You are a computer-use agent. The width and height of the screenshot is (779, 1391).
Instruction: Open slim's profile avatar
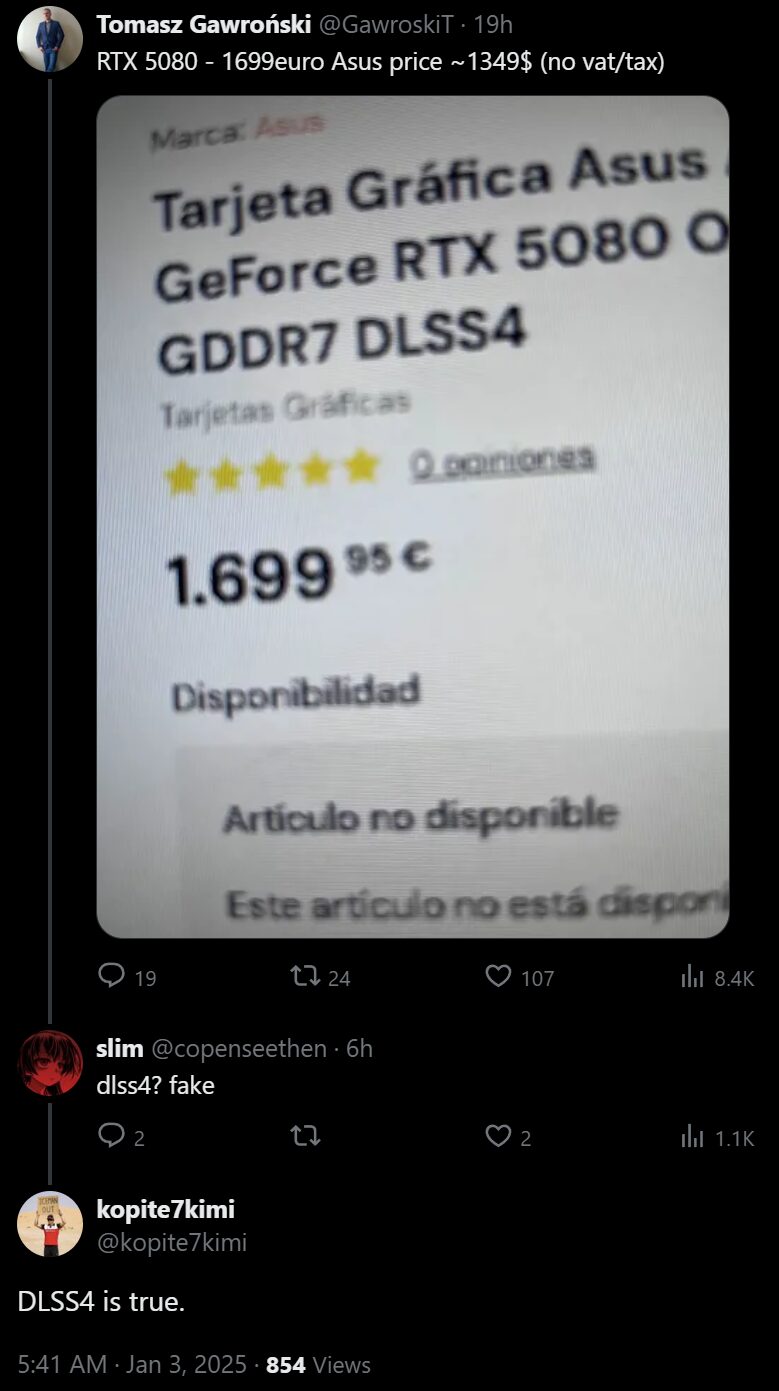(49, 1062)
